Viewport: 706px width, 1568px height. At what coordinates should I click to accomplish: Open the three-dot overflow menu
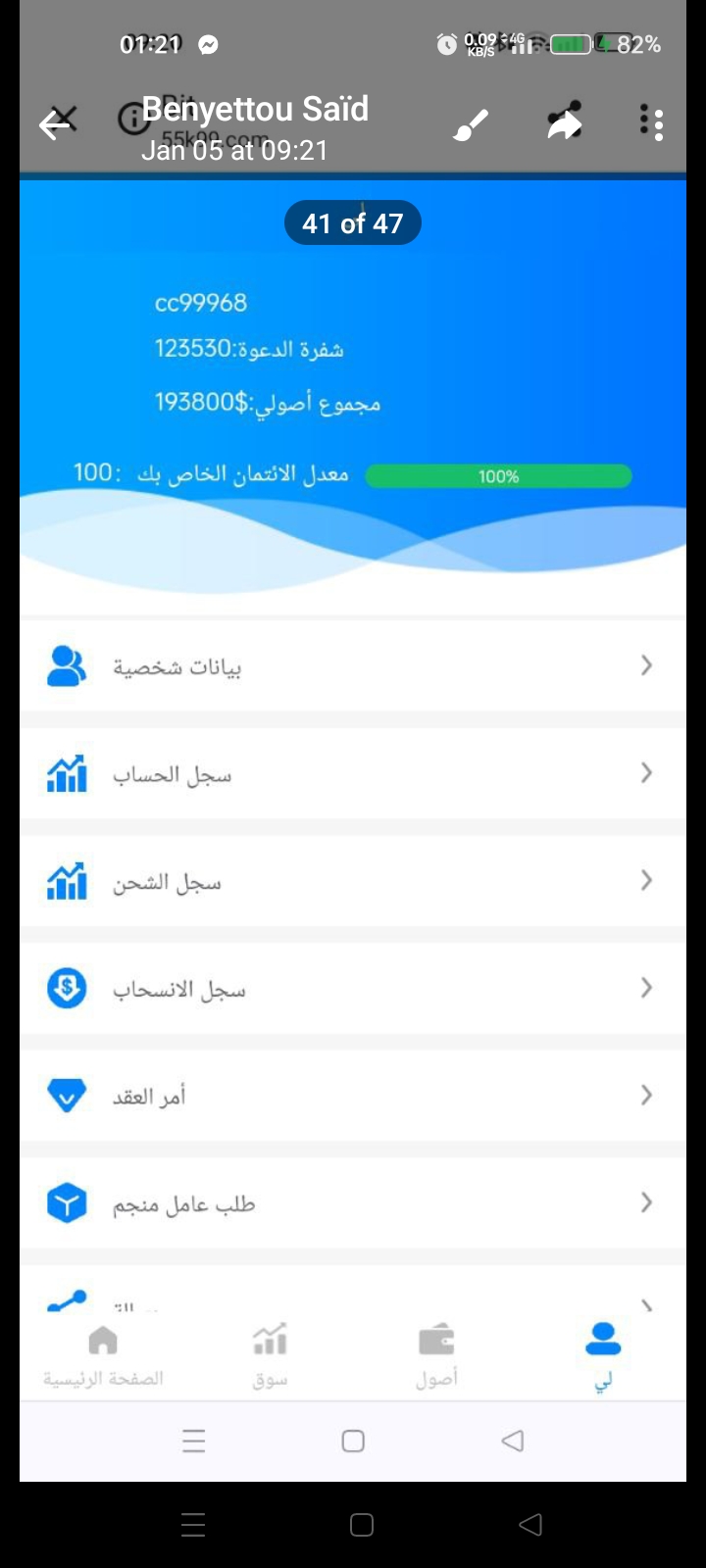pos(651,124)
